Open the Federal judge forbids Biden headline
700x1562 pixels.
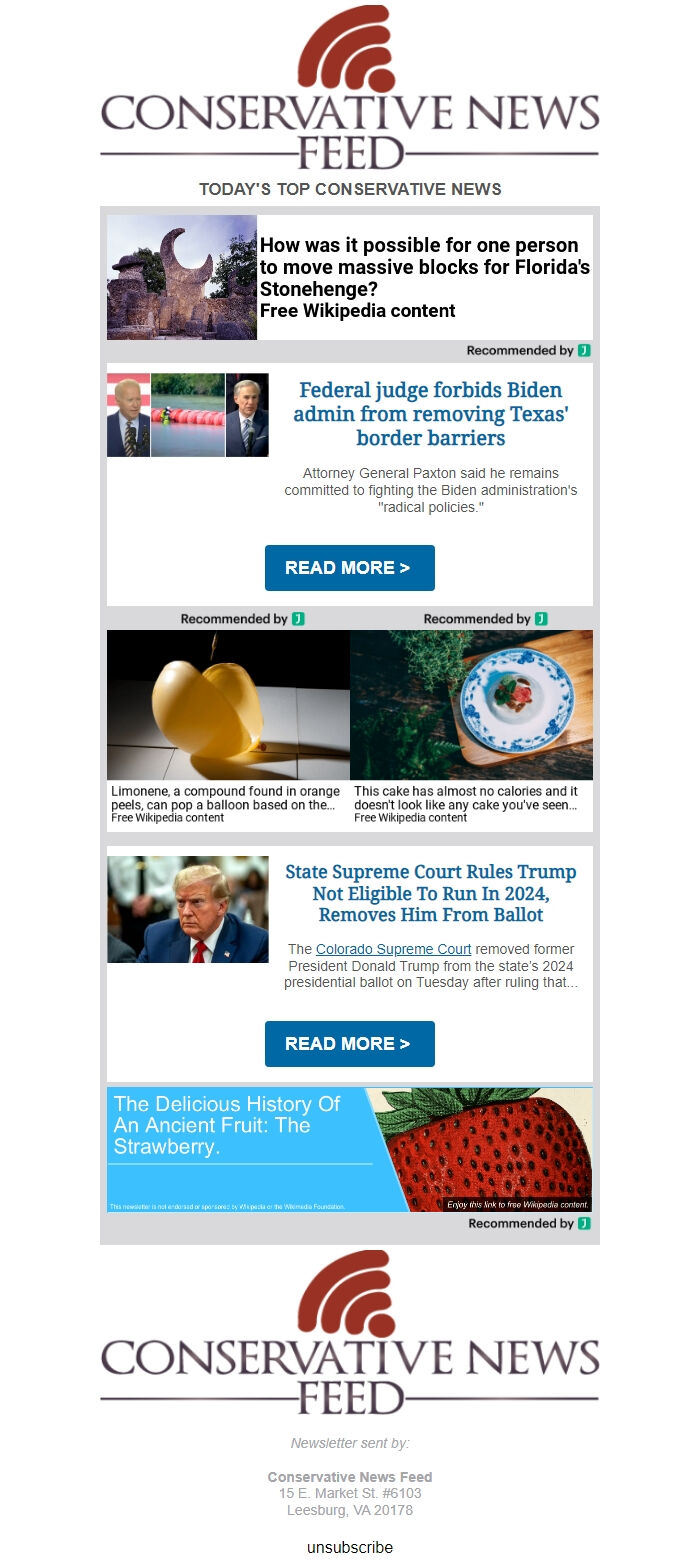pos(429,414)
